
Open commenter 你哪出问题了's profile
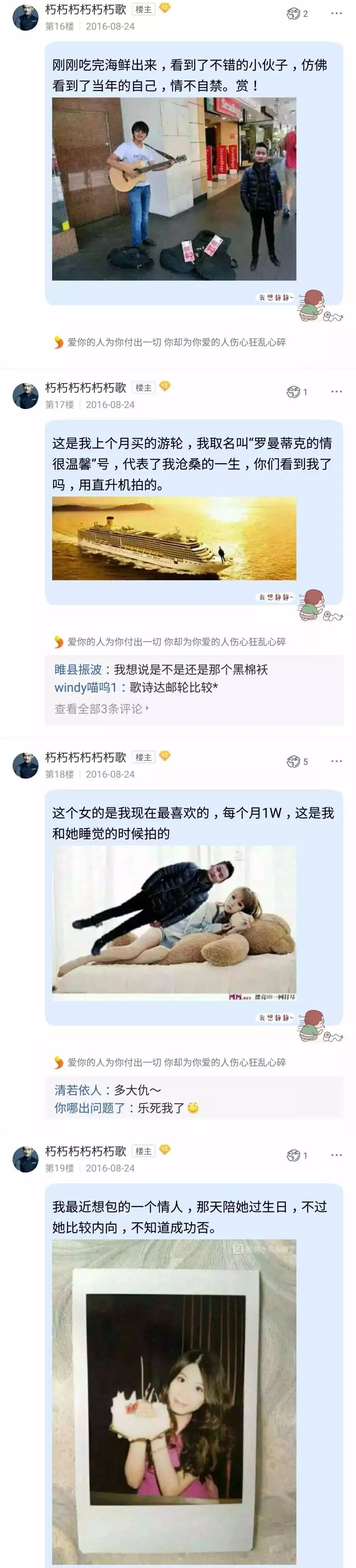click(x=89, y=1108)
